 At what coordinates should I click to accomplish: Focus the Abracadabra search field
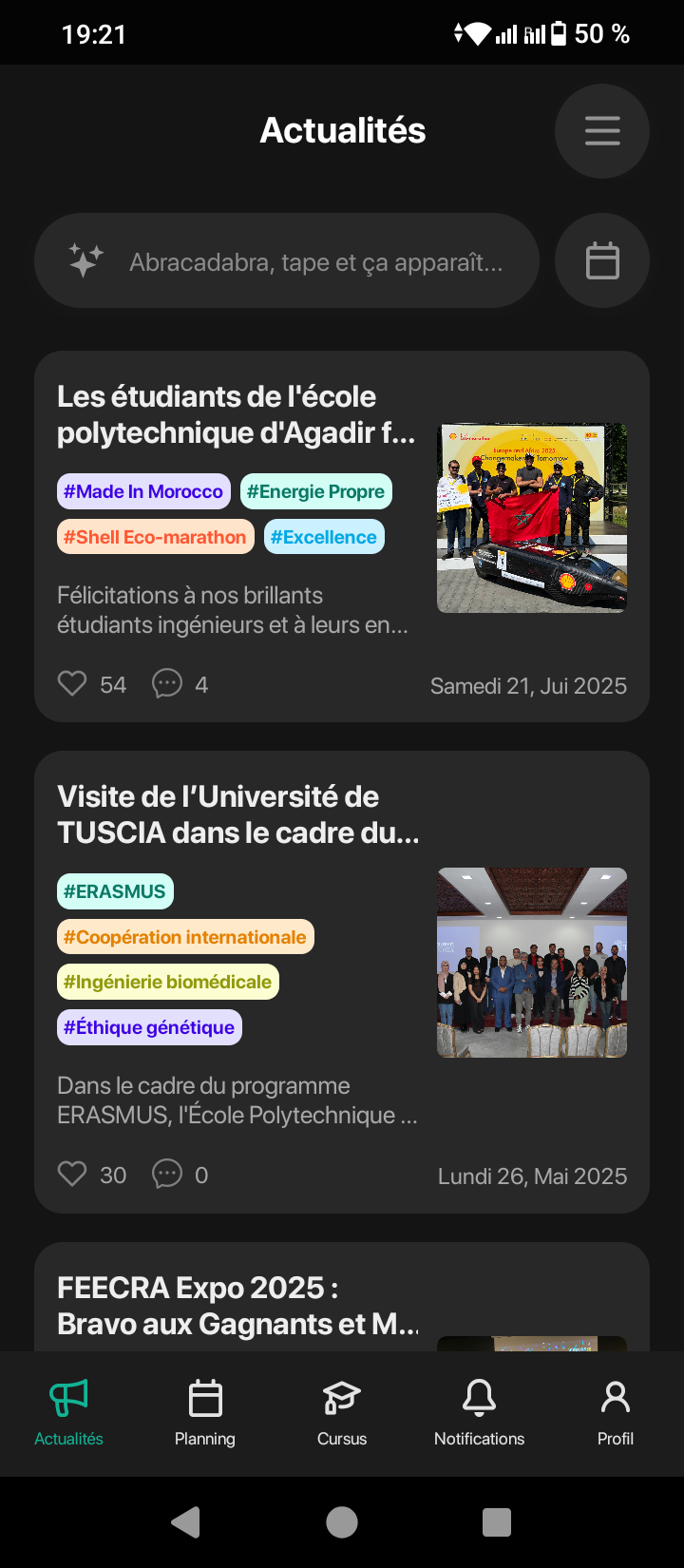click(313, 261)
